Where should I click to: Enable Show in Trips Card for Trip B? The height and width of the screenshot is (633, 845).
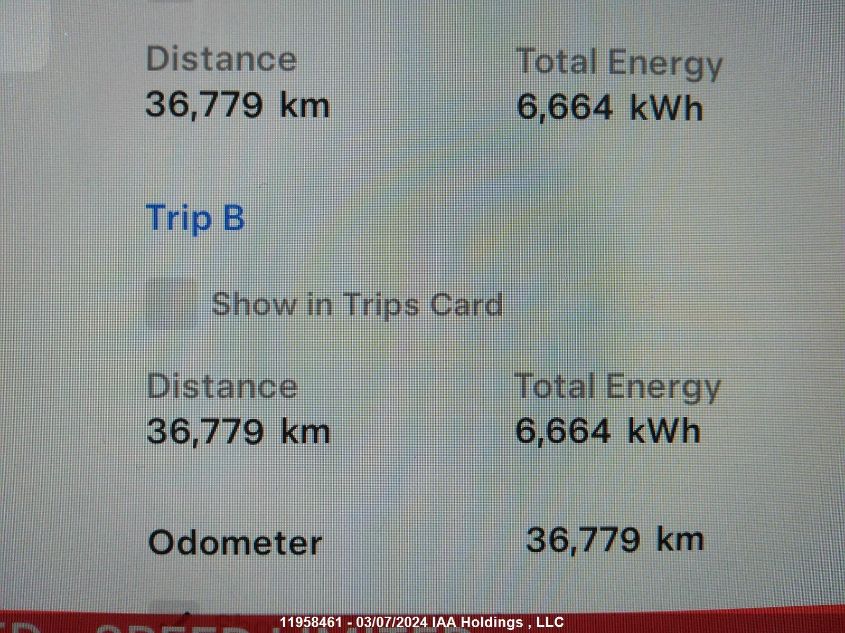coord(171,303)
